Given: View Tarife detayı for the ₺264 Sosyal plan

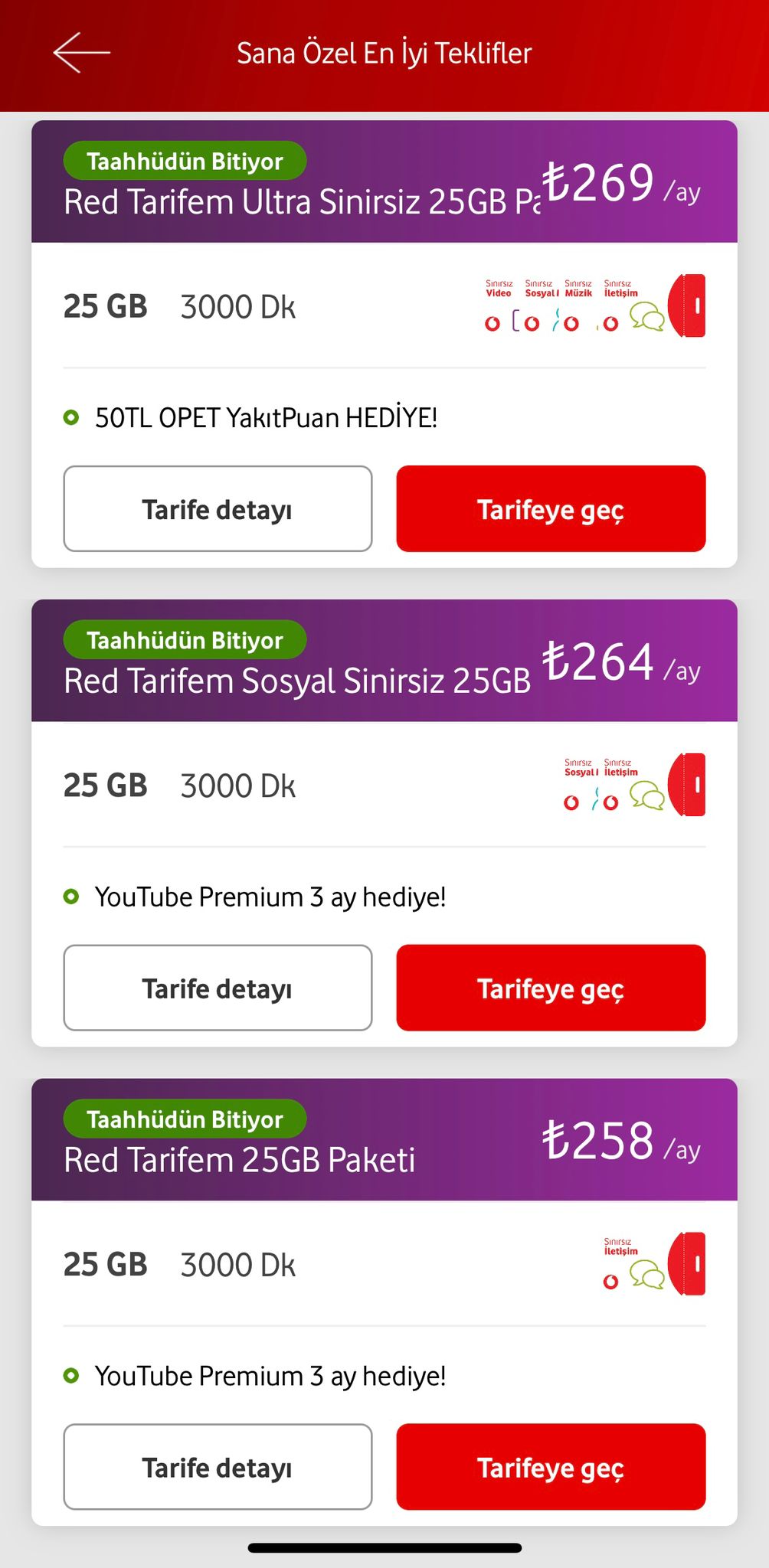Looking at the screenshot, I should coord(218,988).
